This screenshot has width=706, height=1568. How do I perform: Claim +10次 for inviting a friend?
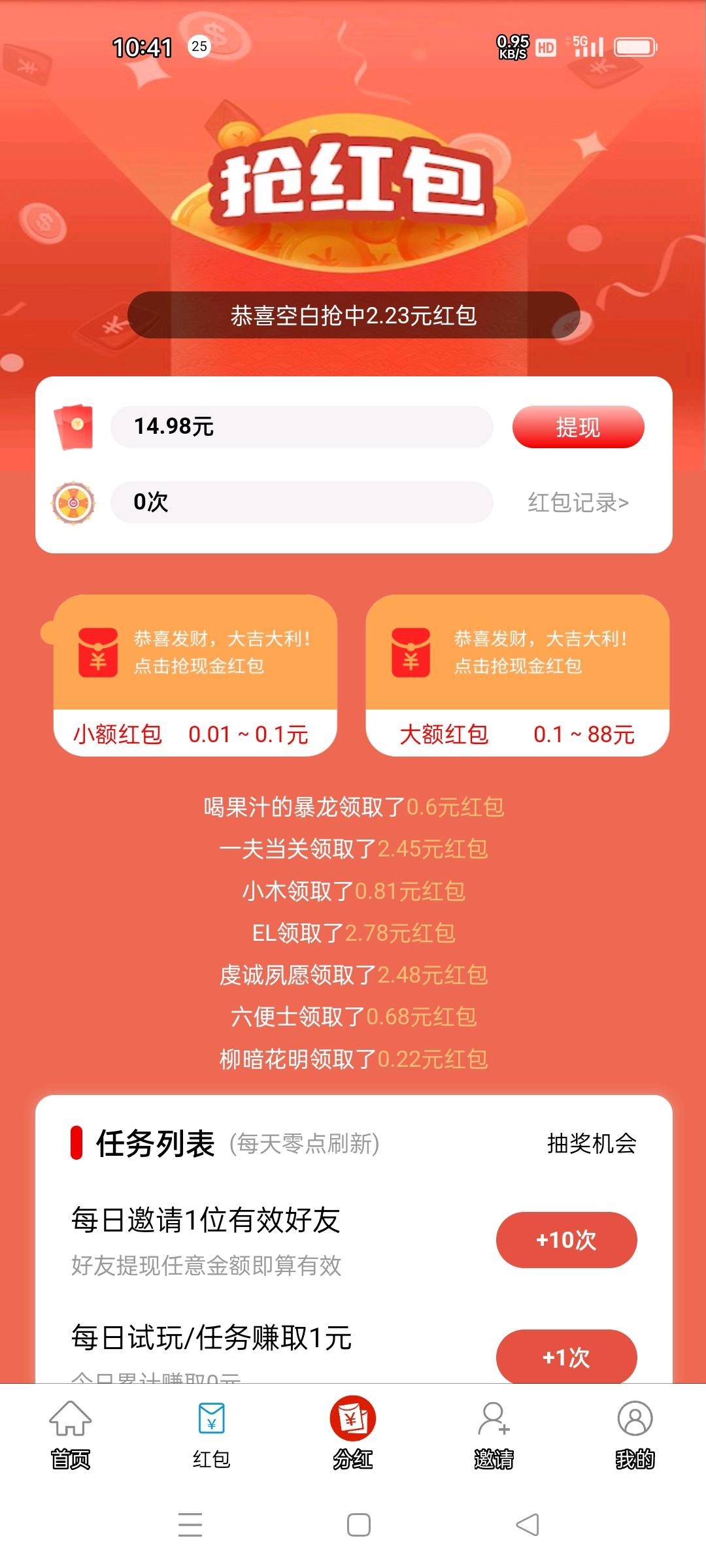(x=566, y=1239)
